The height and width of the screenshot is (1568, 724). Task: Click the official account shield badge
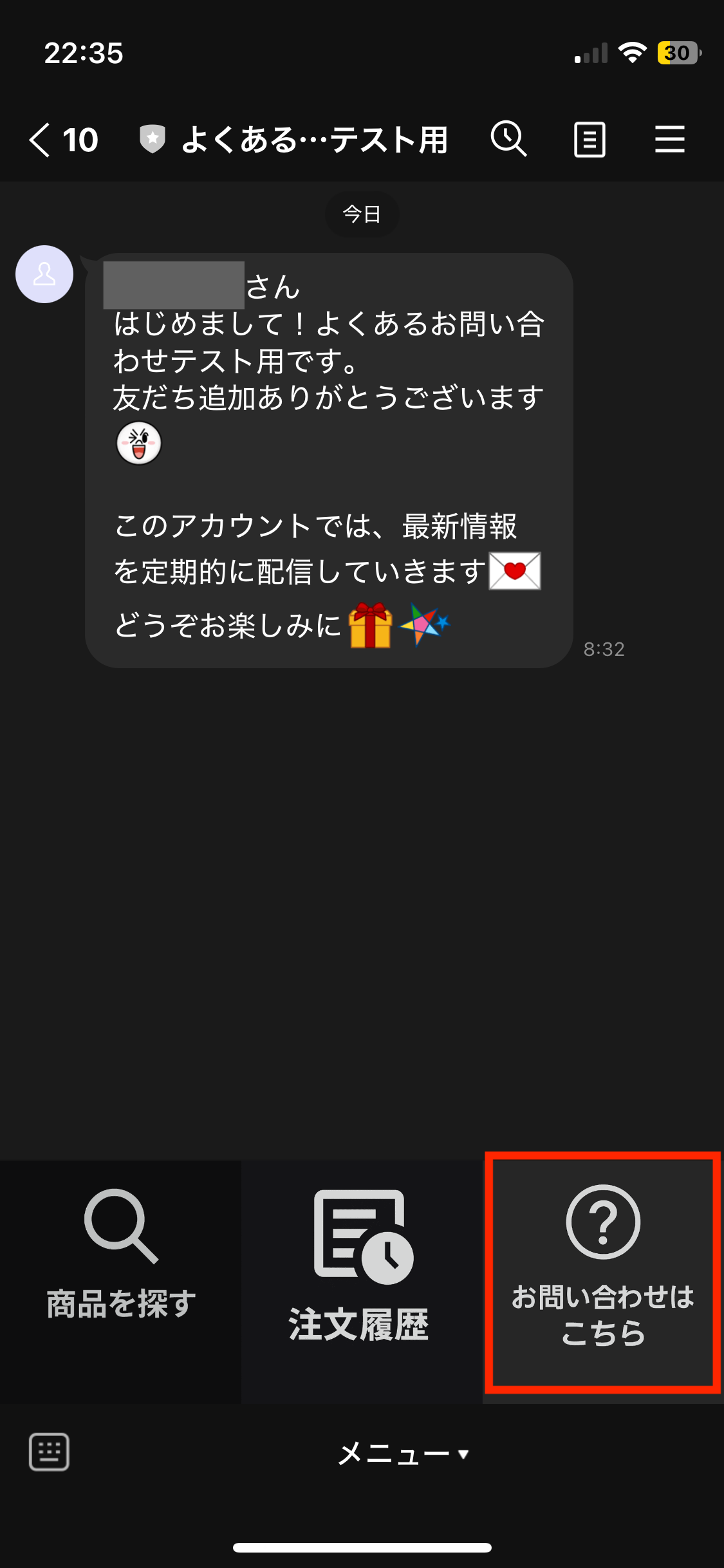coord(152,138)
